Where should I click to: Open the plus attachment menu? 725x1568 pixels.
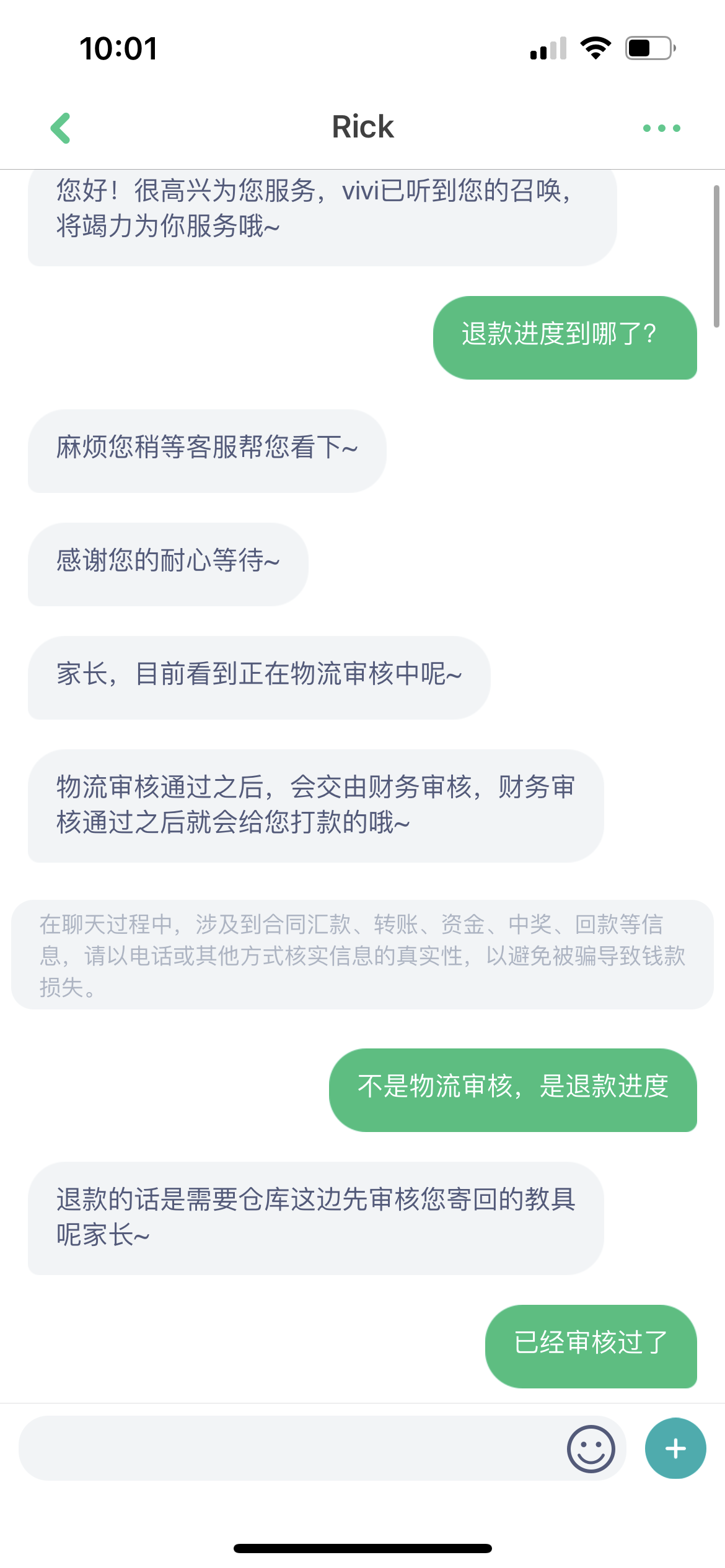tap(675, 1448)
